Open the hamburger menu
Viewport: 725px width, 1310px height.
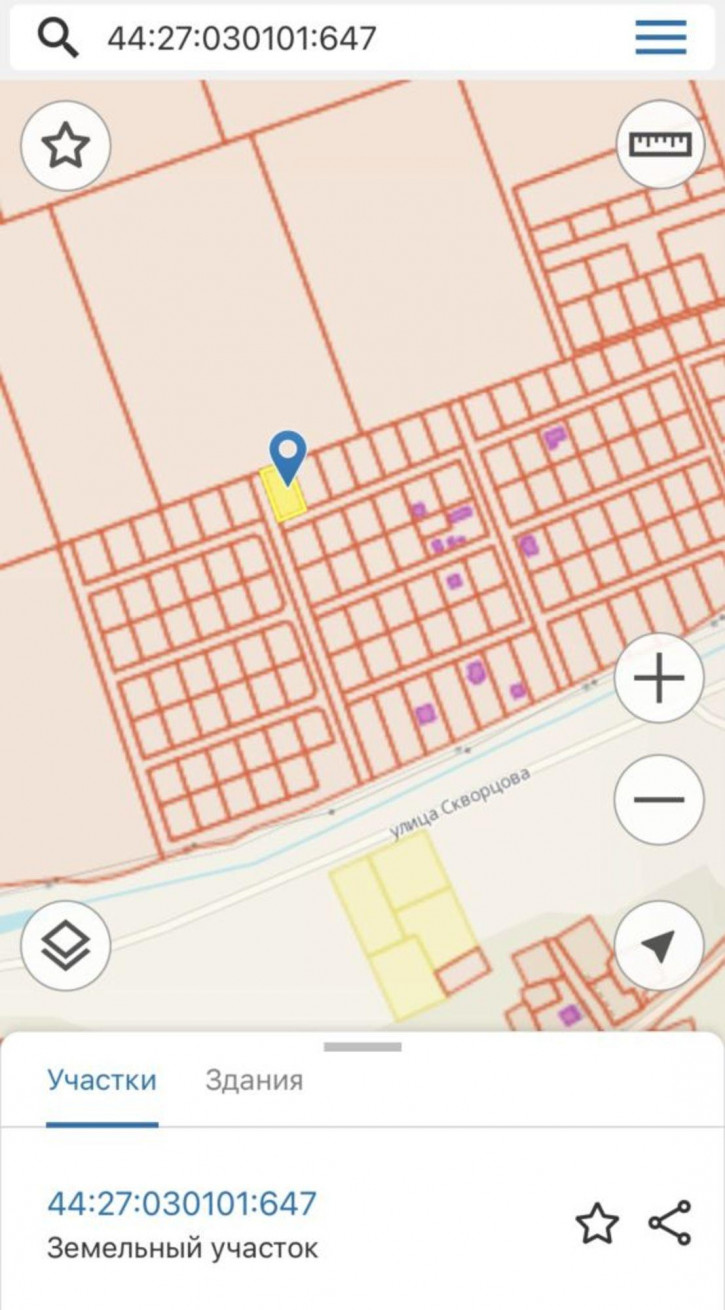pos(660,38)
